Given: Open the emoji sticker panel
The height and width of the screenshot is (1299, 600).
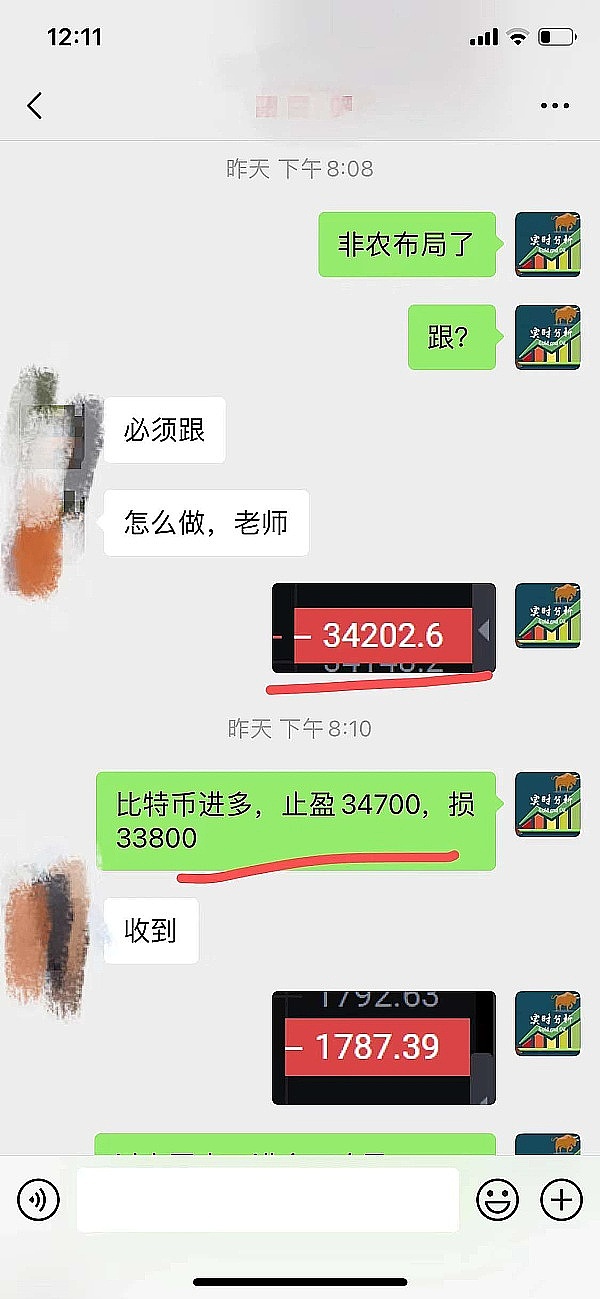Looking at the screenshot, I should point(497,1199).
